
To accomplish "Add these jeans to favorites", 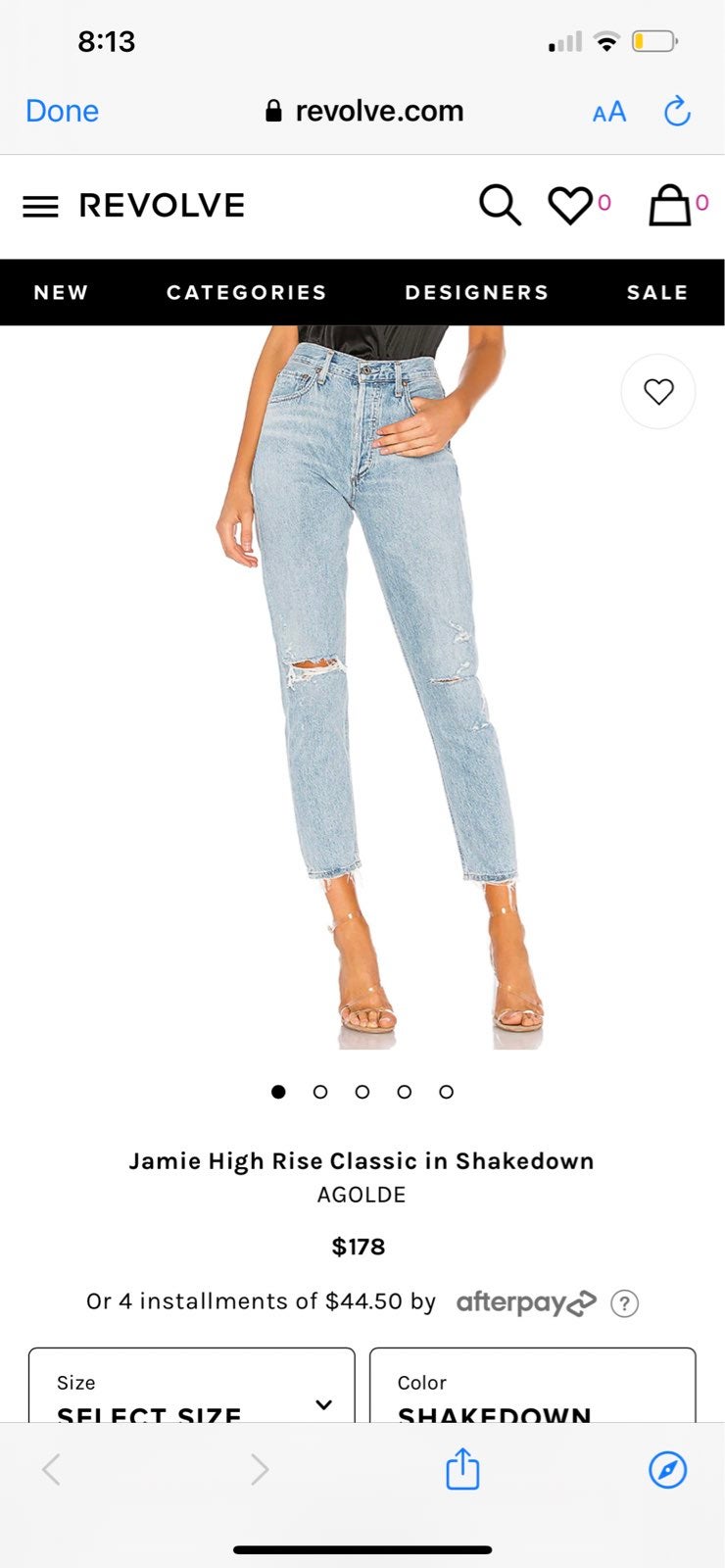I will click(658, 391).
